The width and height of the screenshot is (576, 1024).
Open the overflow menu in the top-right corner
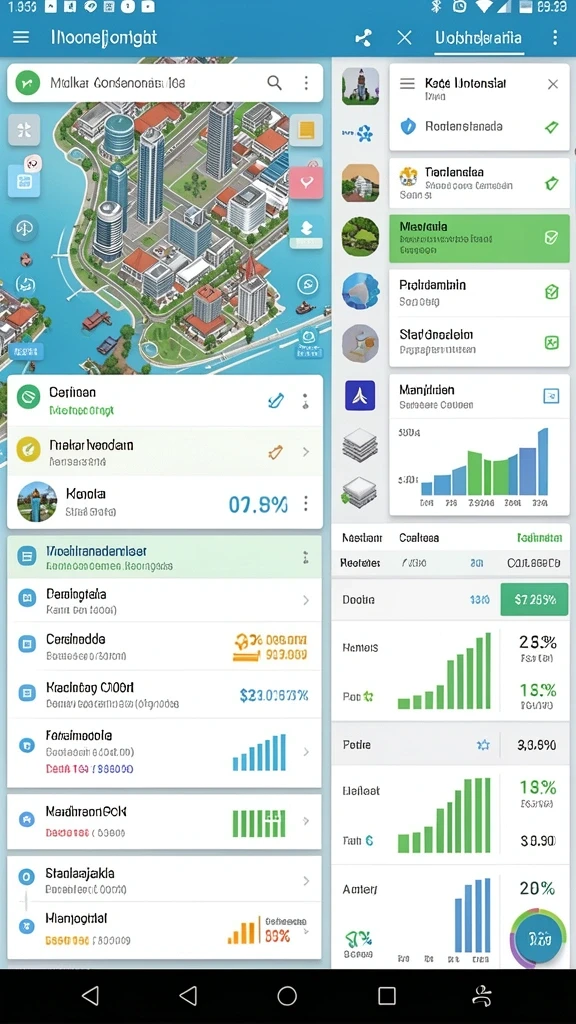click(554, 37)
